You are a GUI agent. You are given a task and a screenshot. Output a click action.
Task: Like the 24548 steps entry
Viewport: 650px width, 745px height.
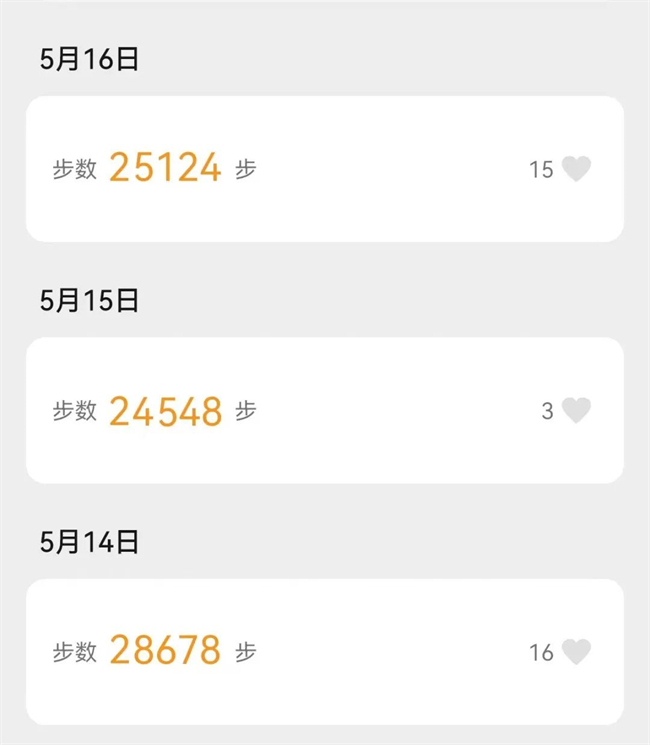tap(576, 410)
